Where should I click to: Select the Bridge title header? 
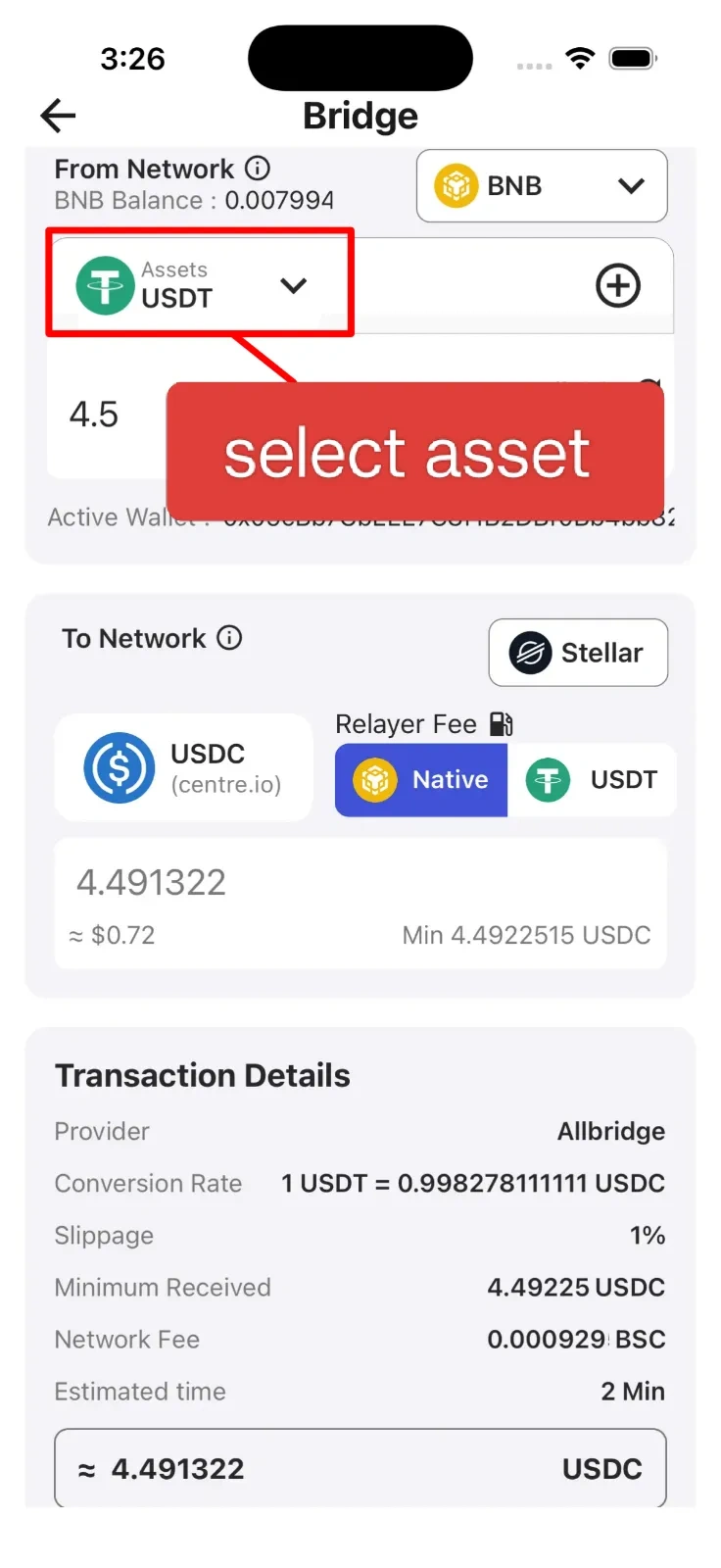(x=360, y=116)
